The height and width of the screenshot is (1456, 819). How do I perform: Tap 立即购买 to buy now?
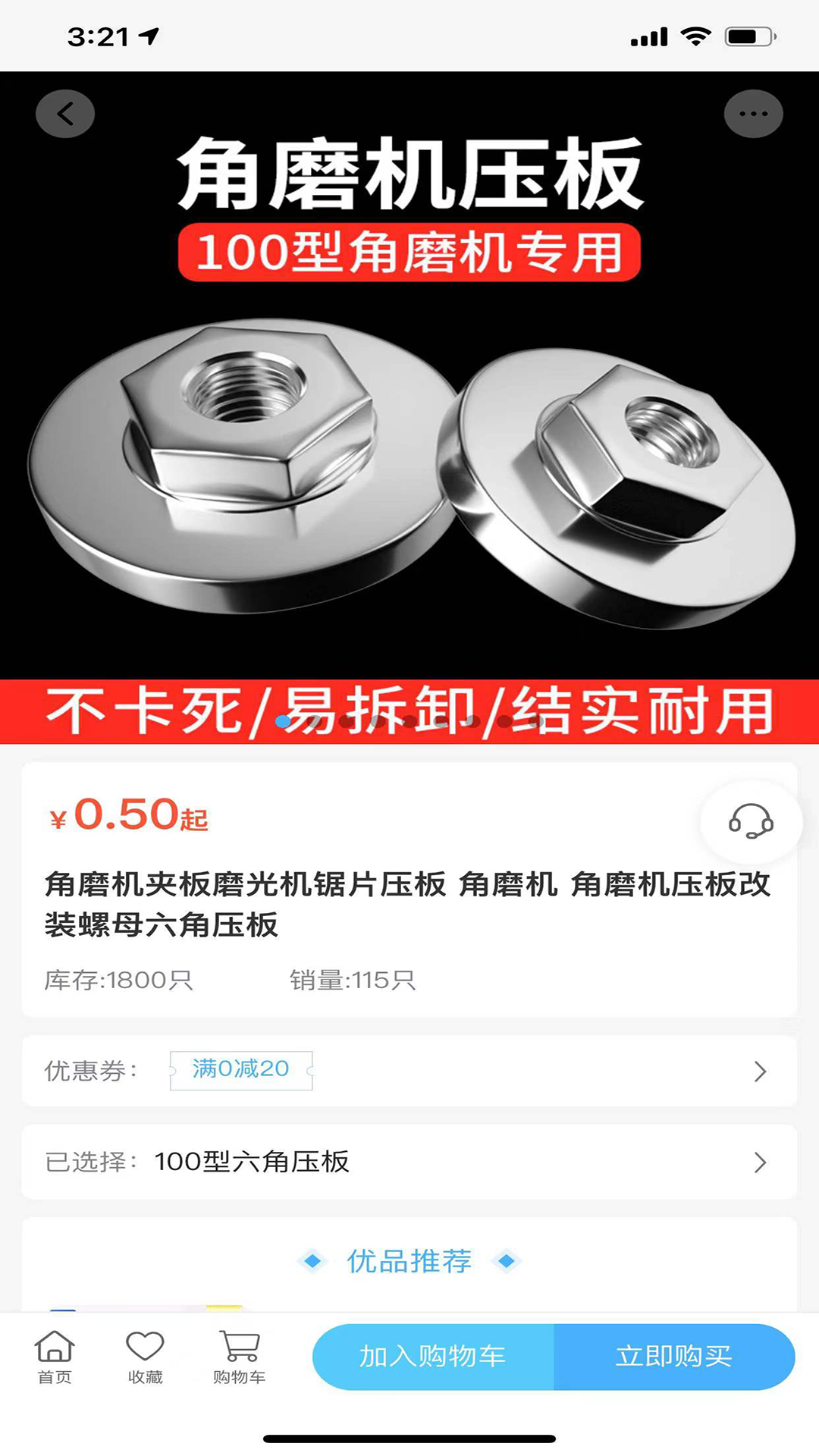pos(673,1357)
